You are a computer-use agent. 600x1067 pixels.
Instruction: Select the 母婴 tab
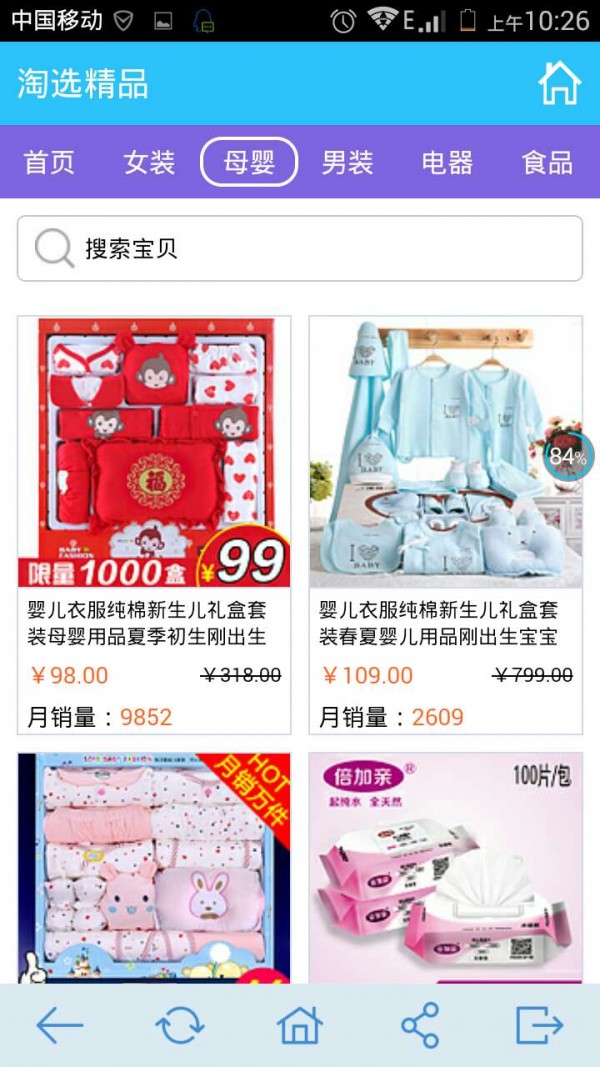(249, 162)
